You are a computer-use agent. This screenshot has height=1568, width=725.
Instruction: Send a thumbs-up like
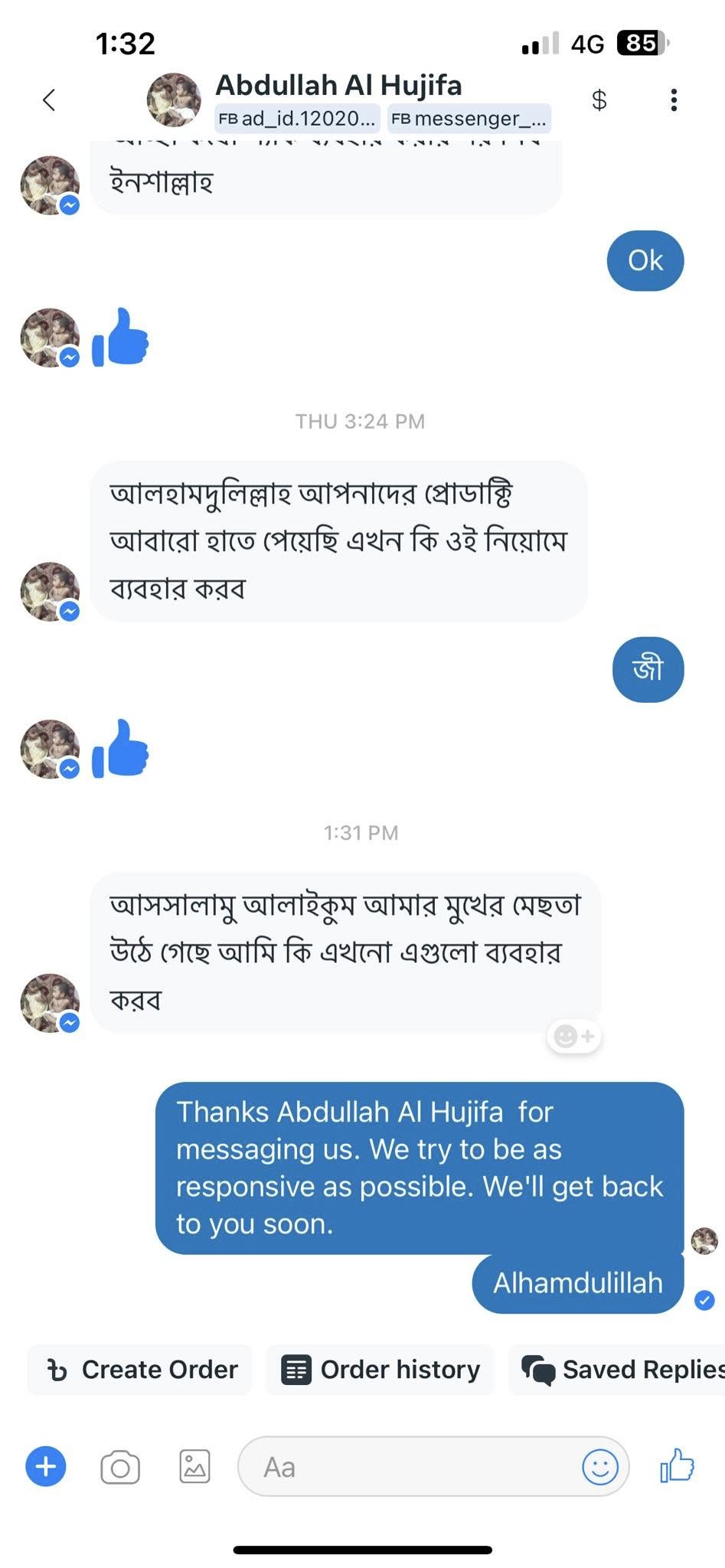[677, 1465]
